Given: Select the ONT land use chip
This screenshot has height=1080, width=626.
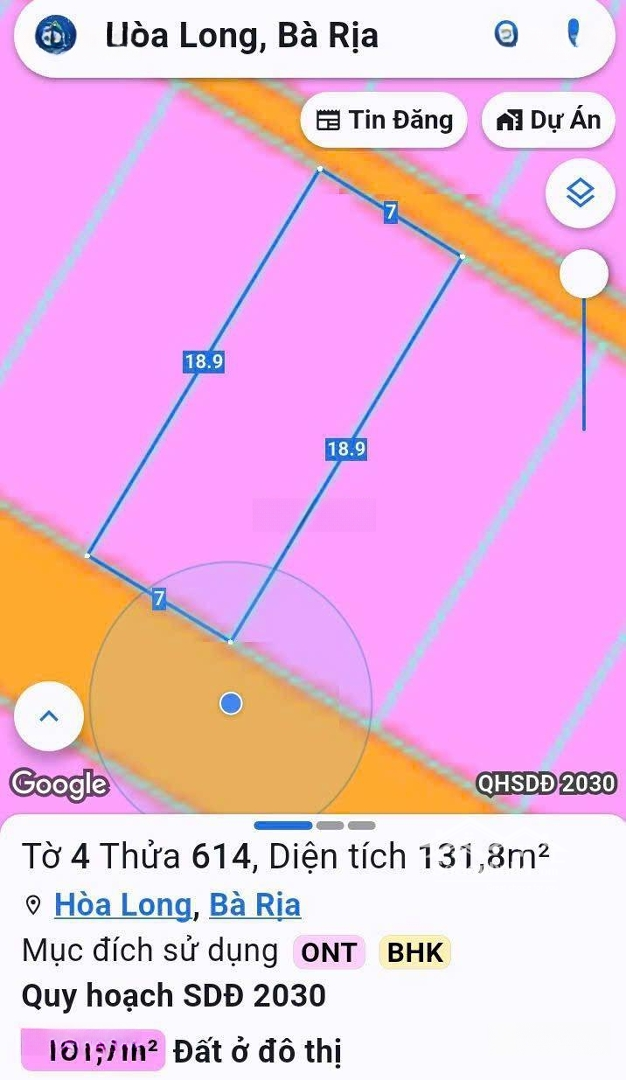Looking at the screenshot, I should pos(329,953).
